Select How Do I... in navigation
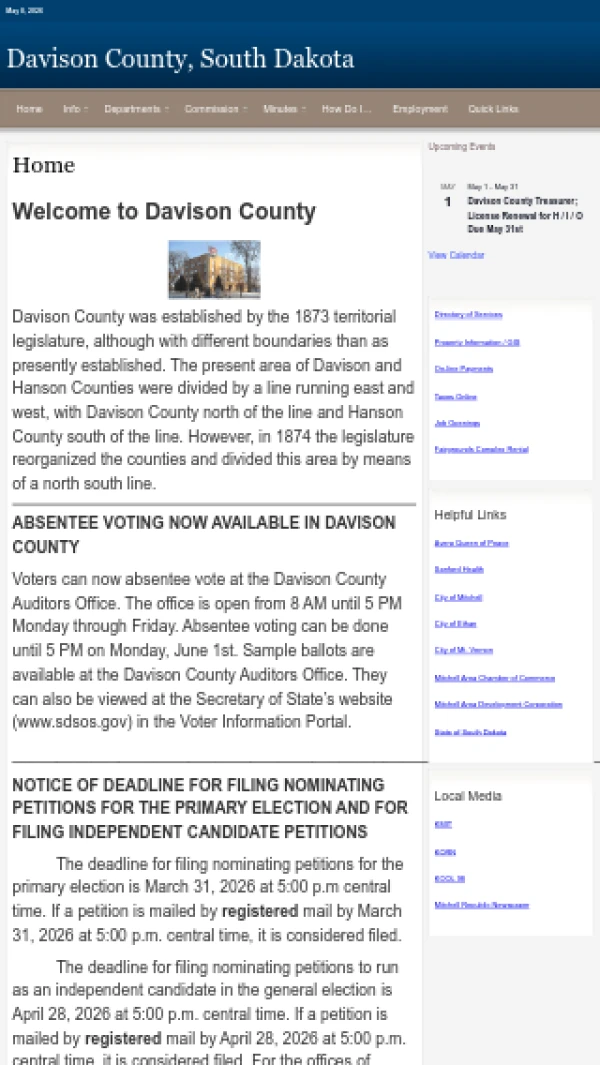This screenshot has width=600, height=1065. tap(347, 109)
